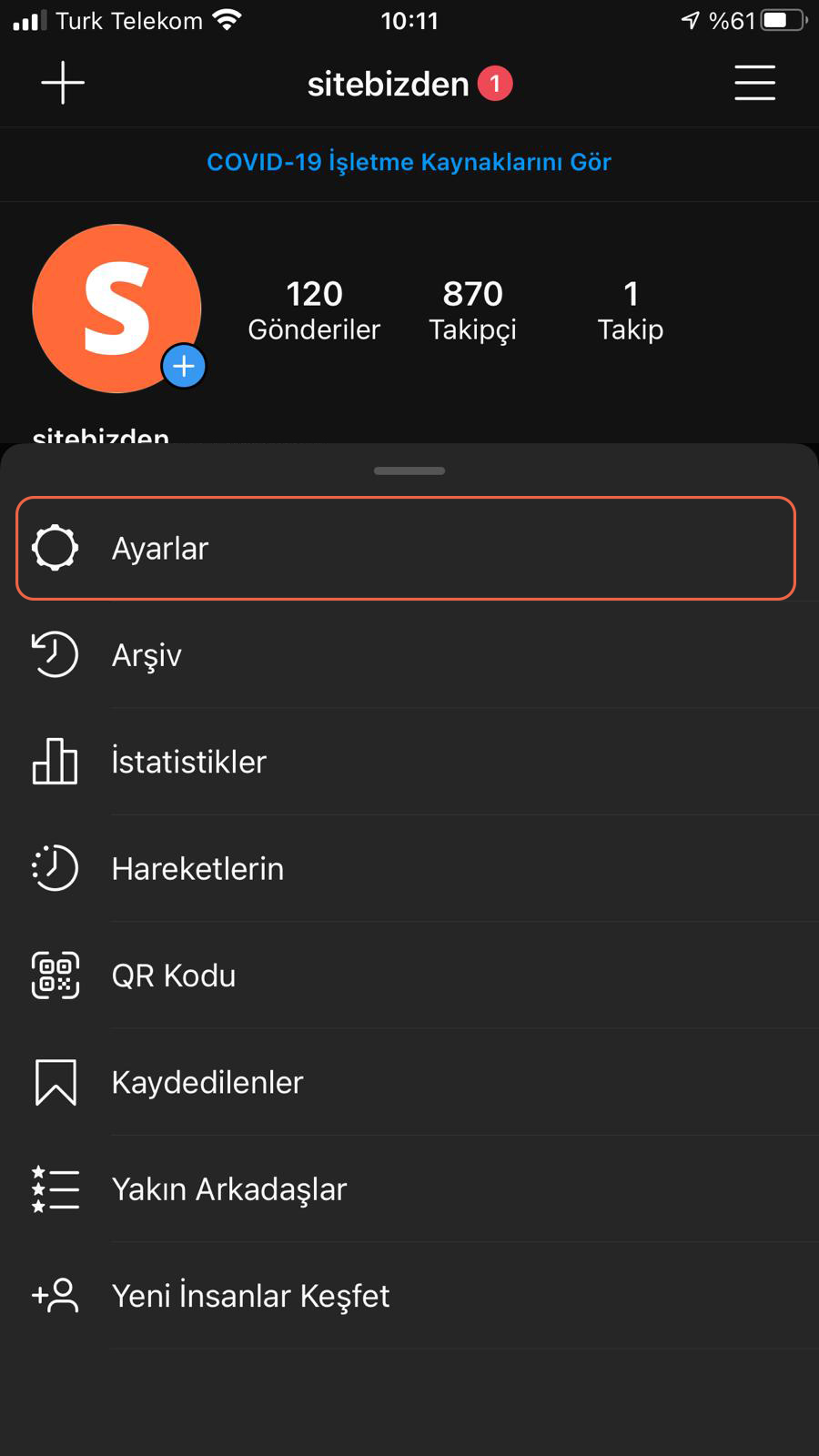819x1456 pixels.
Task: Open the Arşiv row
Action: click(x=409, y=655)
